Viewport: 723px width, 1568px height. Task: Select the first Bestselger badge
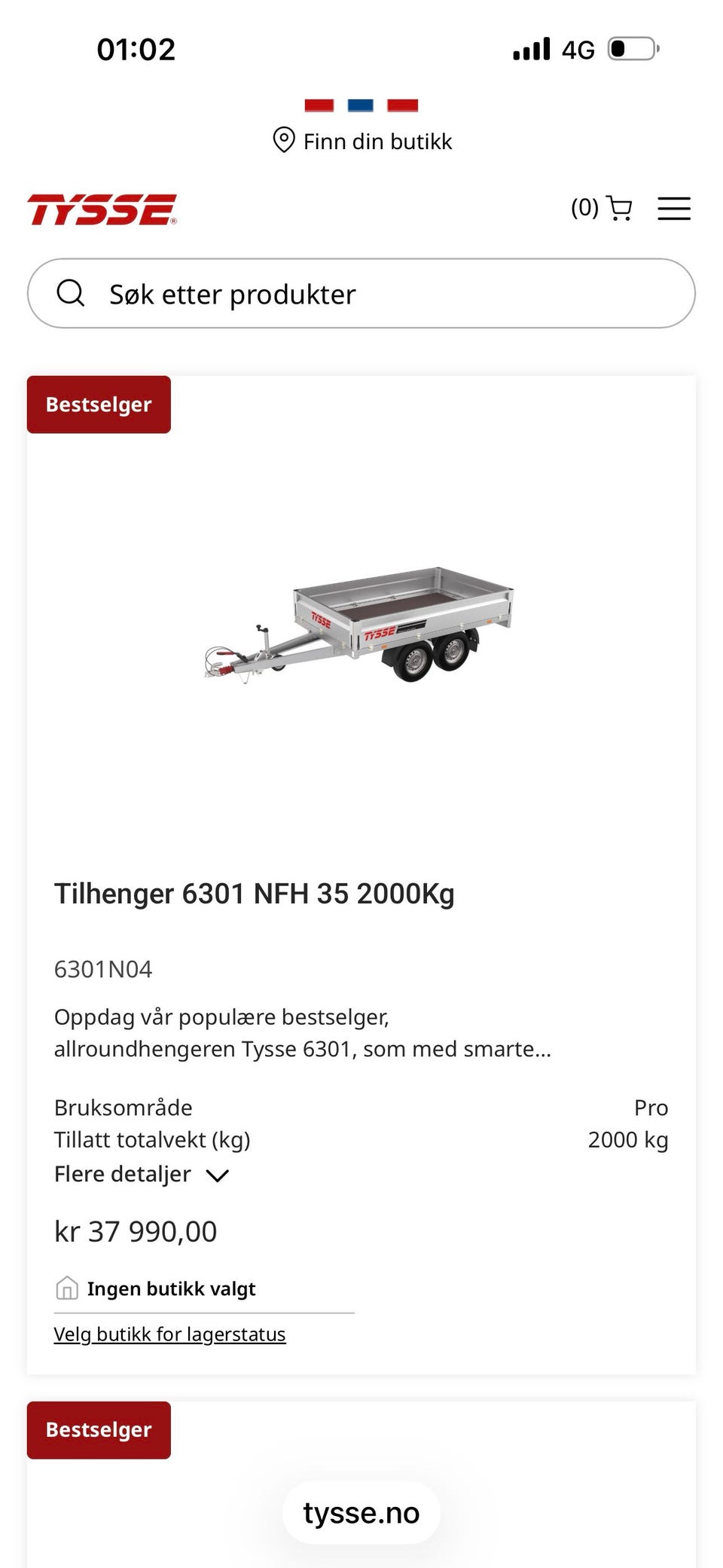[x=99, y=404]
